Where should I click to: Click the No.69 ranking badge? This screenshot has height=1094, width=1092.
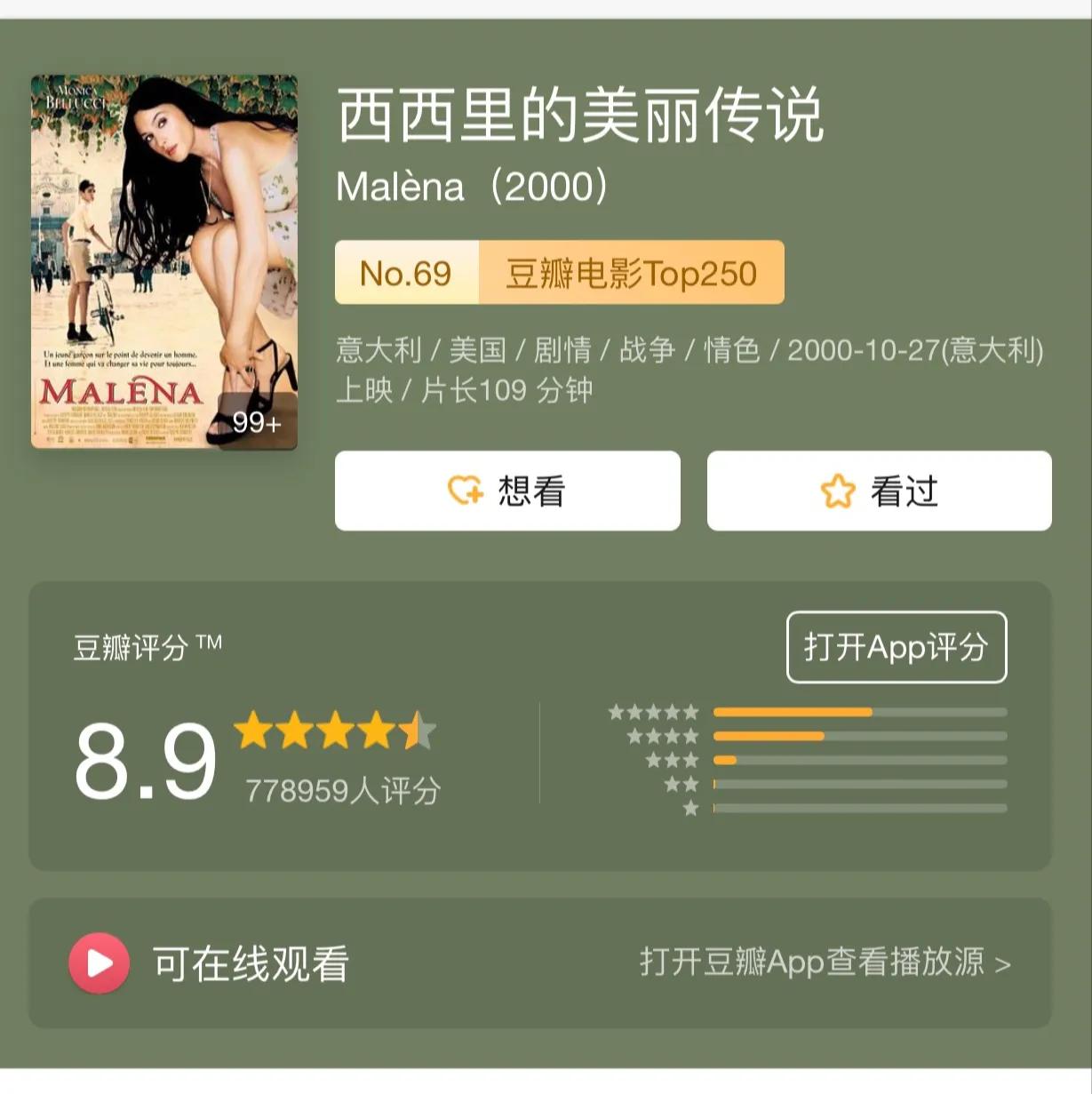pos(406,274)
